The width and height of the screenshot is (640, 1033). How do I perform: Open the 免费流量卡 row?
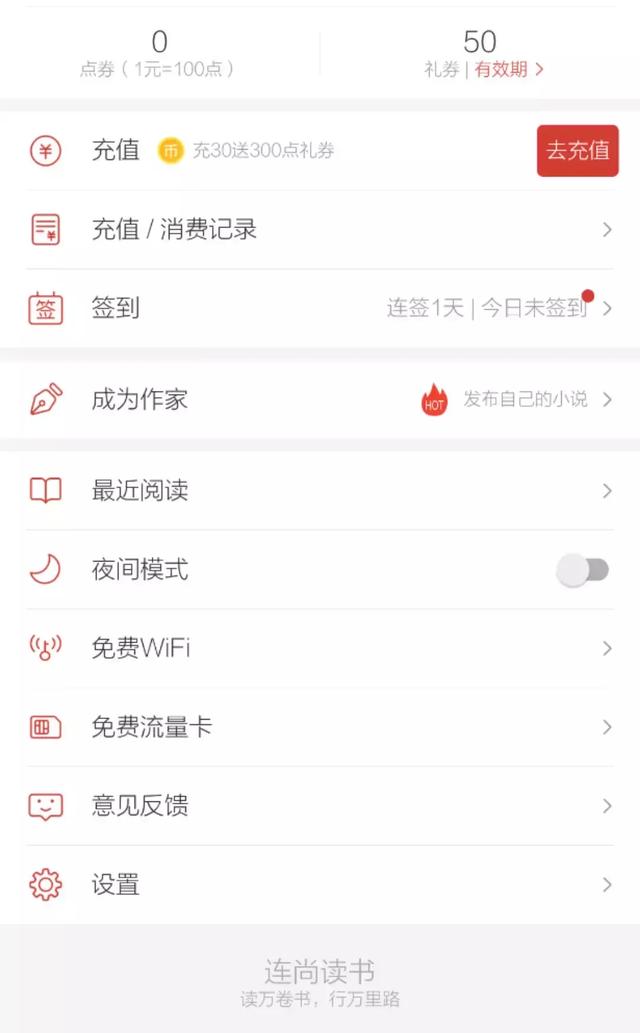click(320, 727)
